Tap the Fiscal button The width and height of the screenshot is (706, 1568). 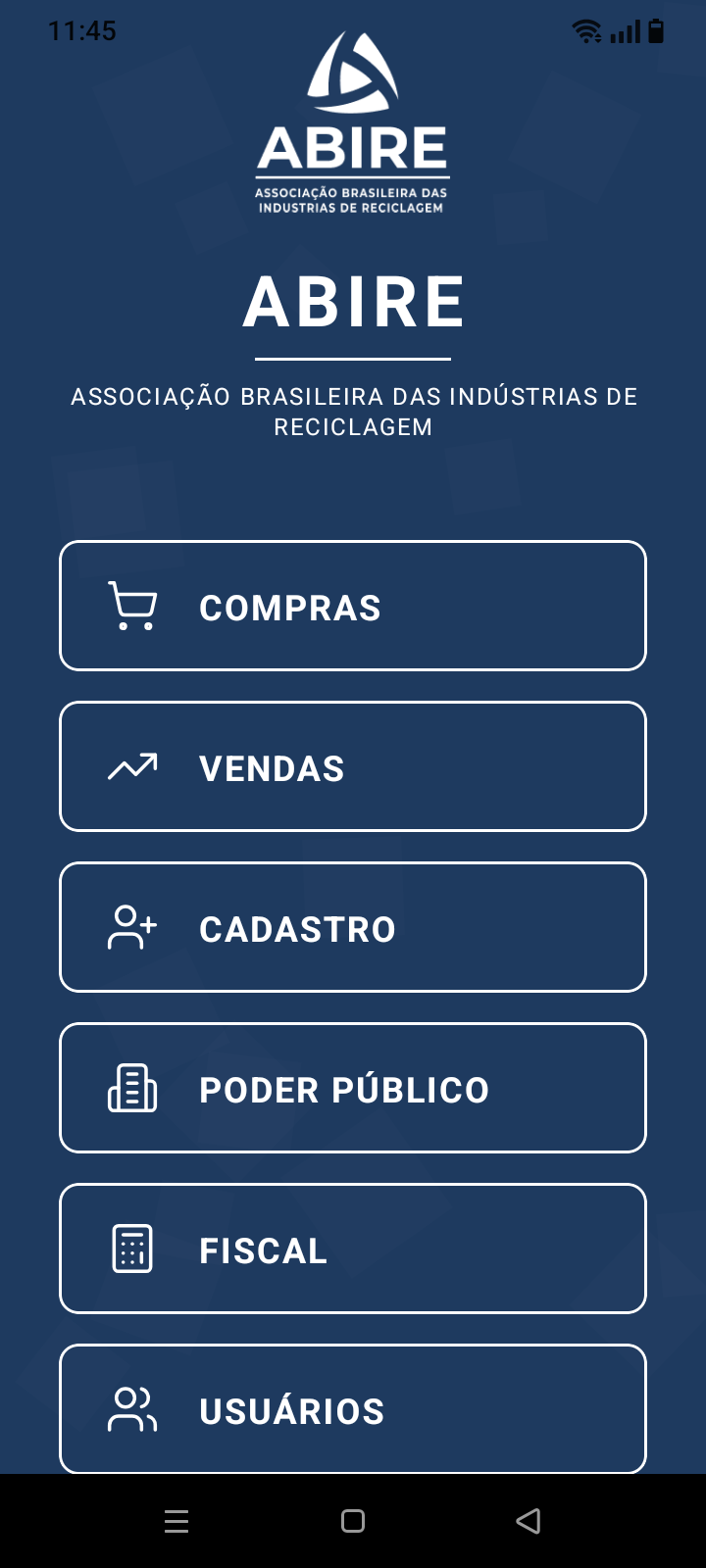pyautogui.click(x=353, y=1249)
